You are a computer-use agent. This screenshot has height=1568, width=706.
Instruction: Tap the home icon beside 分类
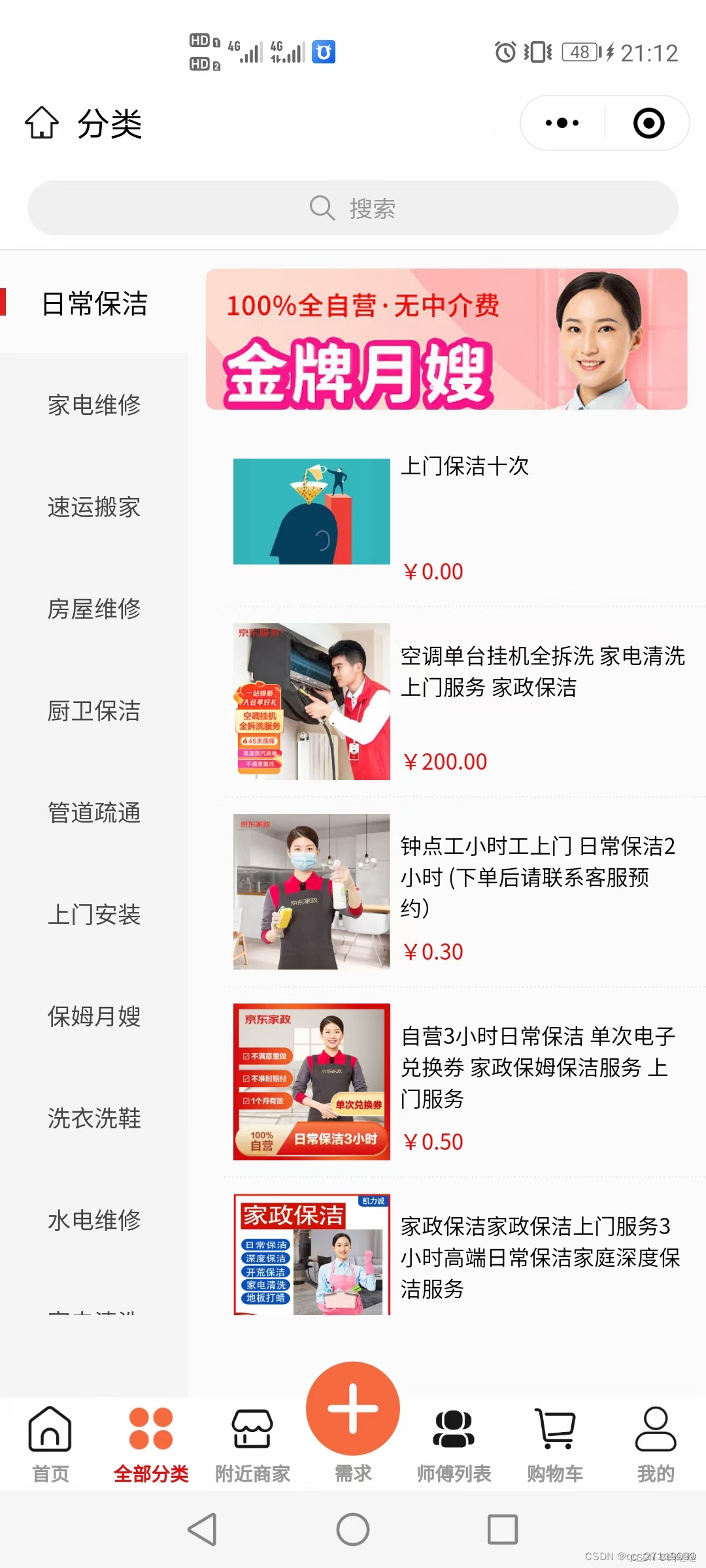[x=42, y=122]
